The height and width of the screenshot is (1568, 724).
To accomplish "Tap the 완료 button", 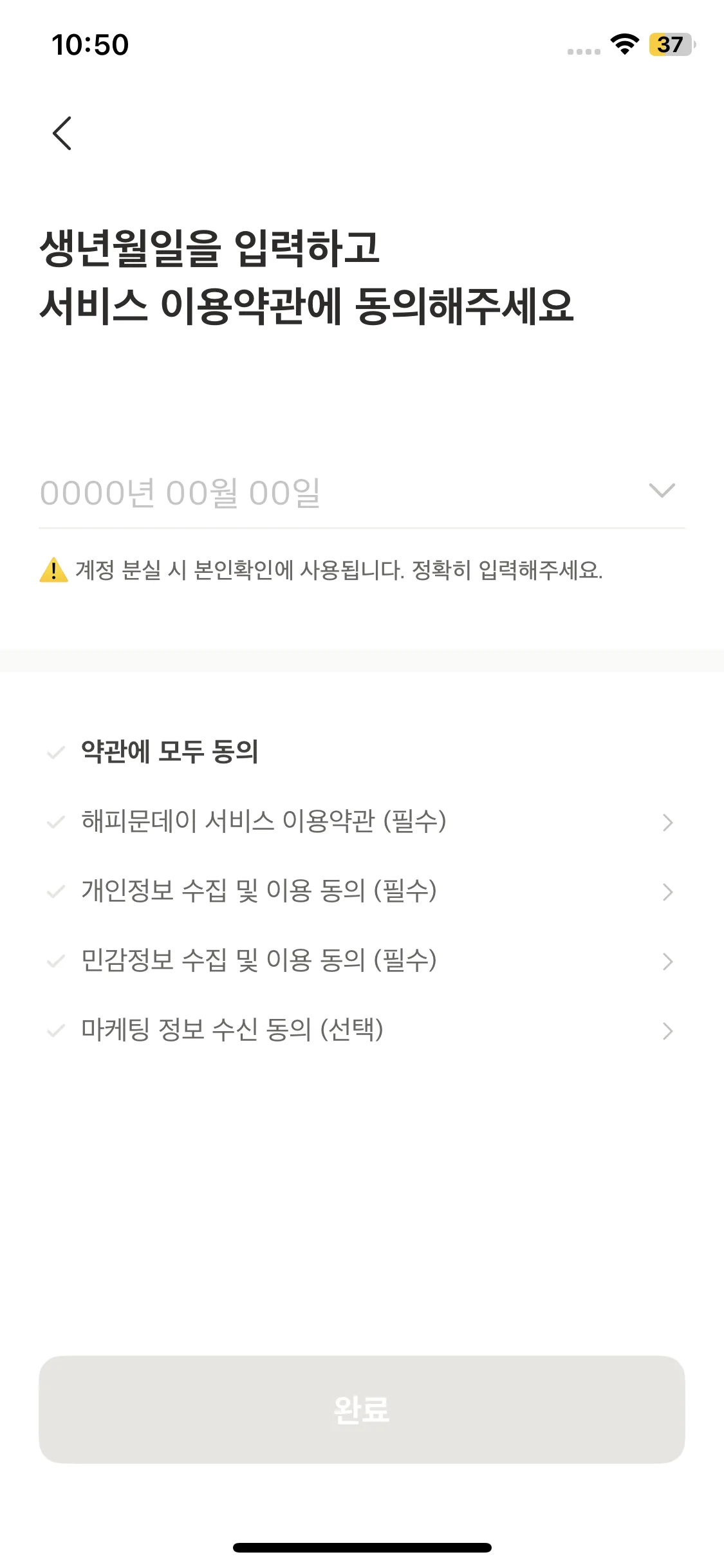I will coord(362,1409).
